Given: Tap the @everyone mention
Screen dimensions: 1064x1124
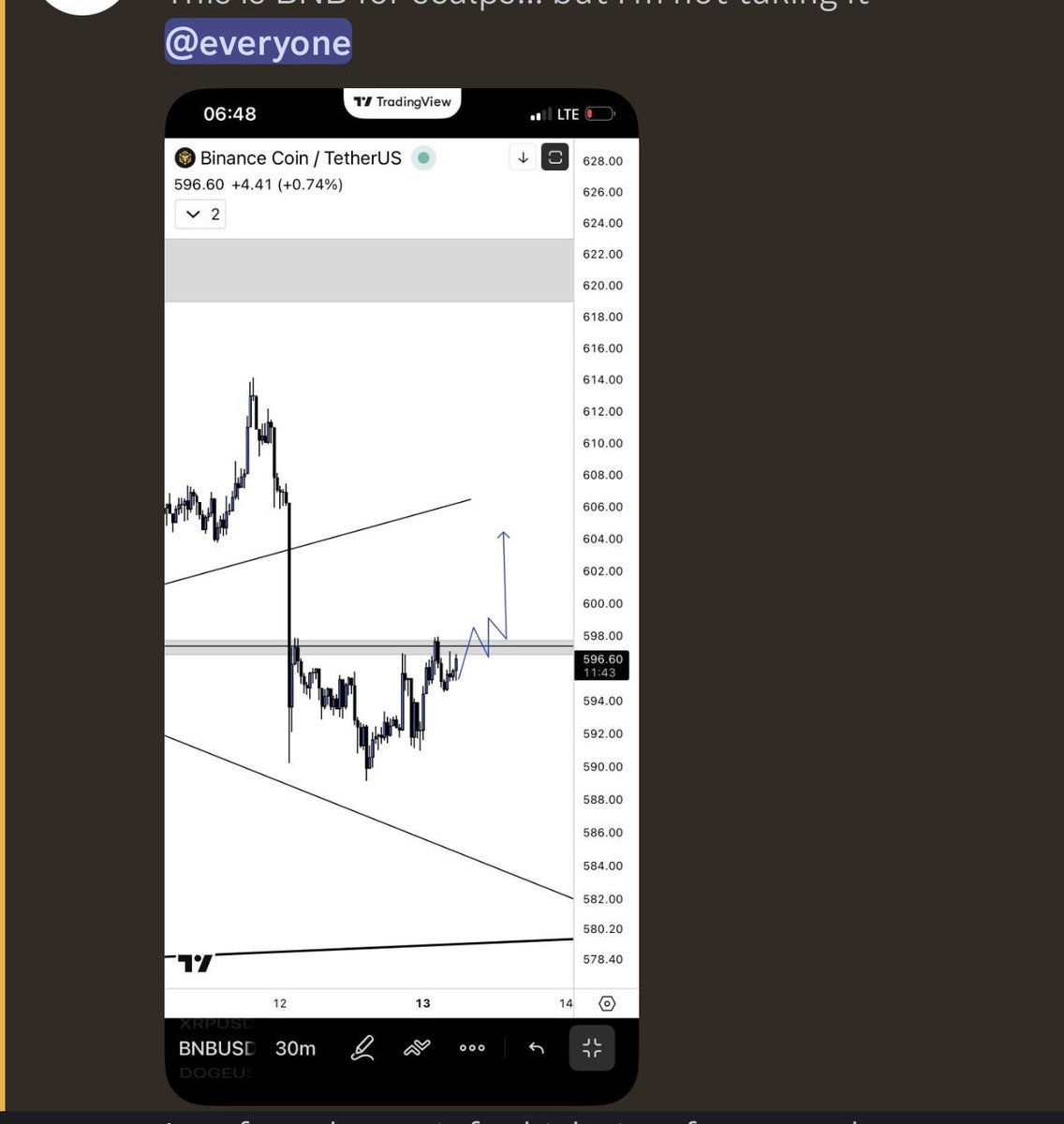Looking at the screenshot, I should tap(258, 43).
